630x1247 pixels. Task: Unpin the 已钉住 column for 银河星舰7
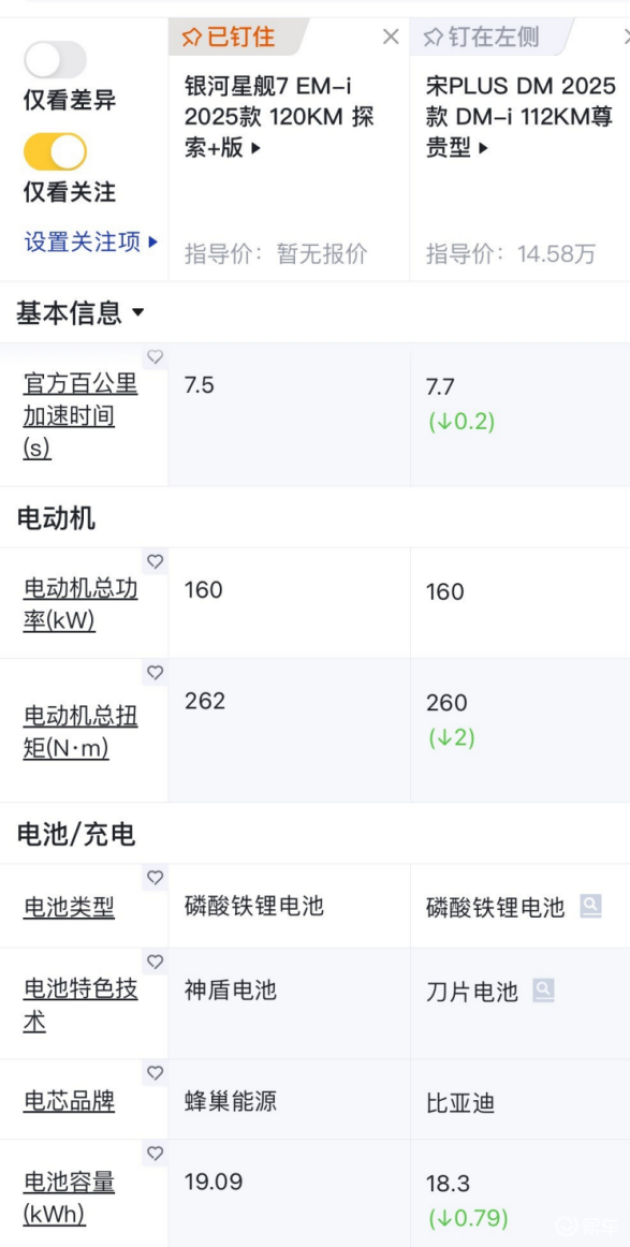coord(229,38)
